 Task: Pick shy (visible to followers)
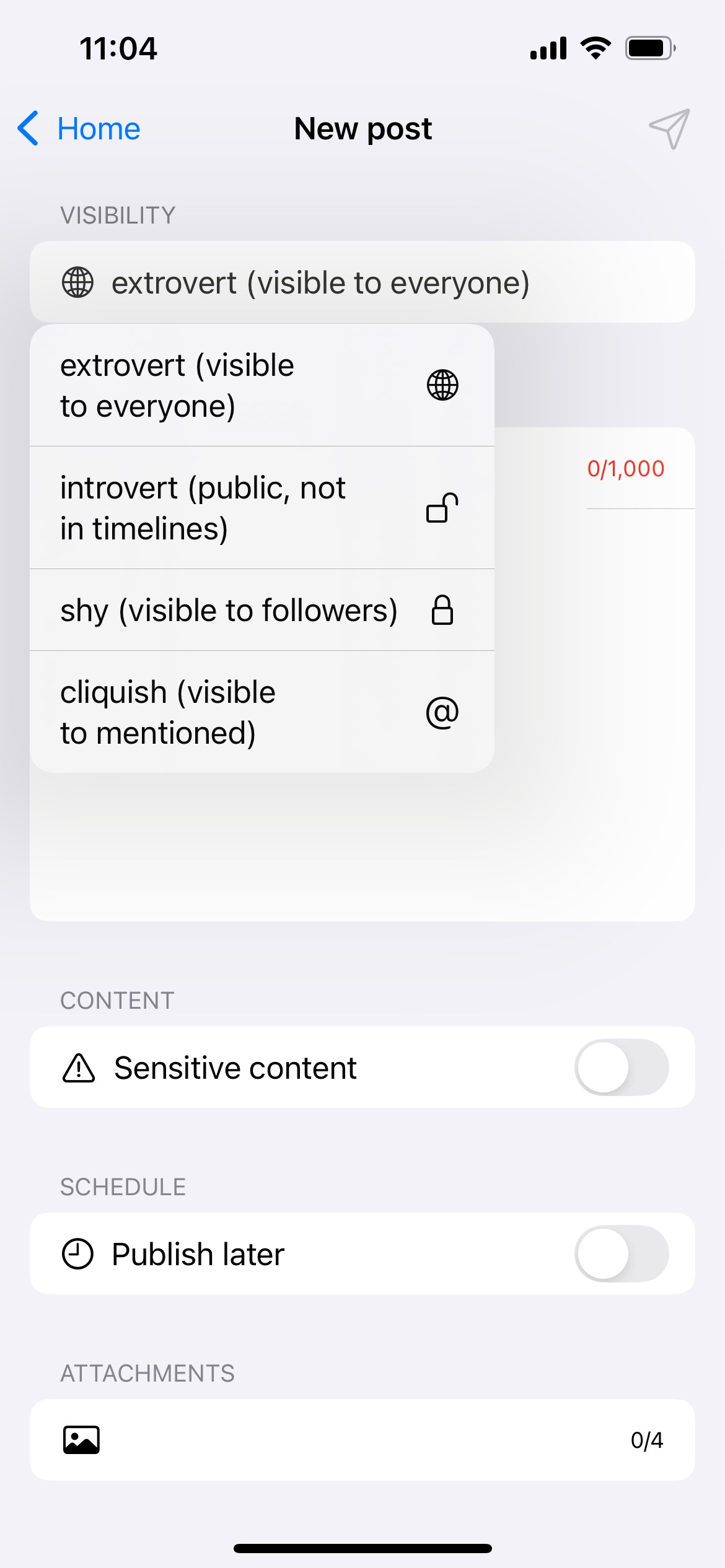[x=262, y=610]
